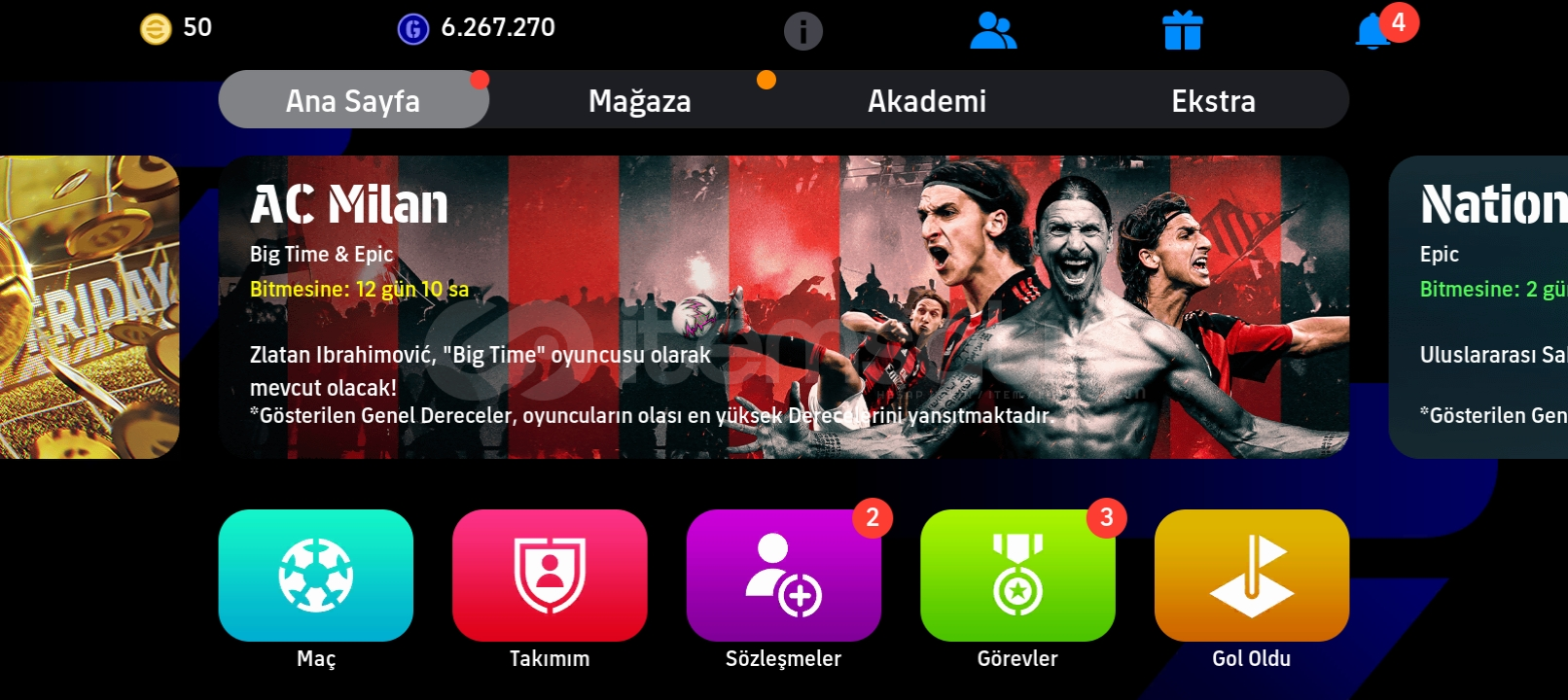Switch to the Akademi tab
Screen dimensions: 1568x700
(927, 100)
